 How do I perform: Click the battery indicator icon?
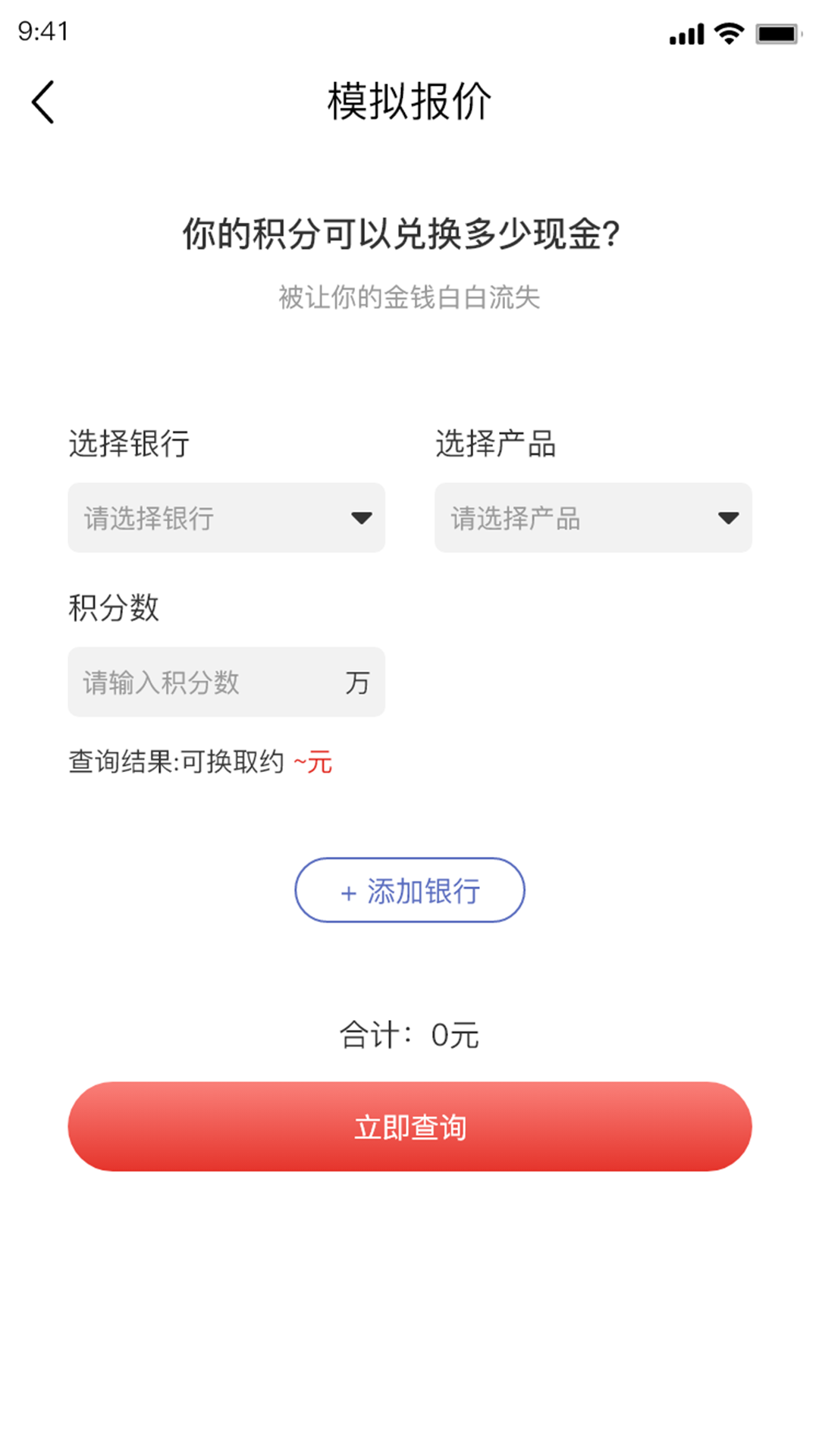click(x=777, y=32)
